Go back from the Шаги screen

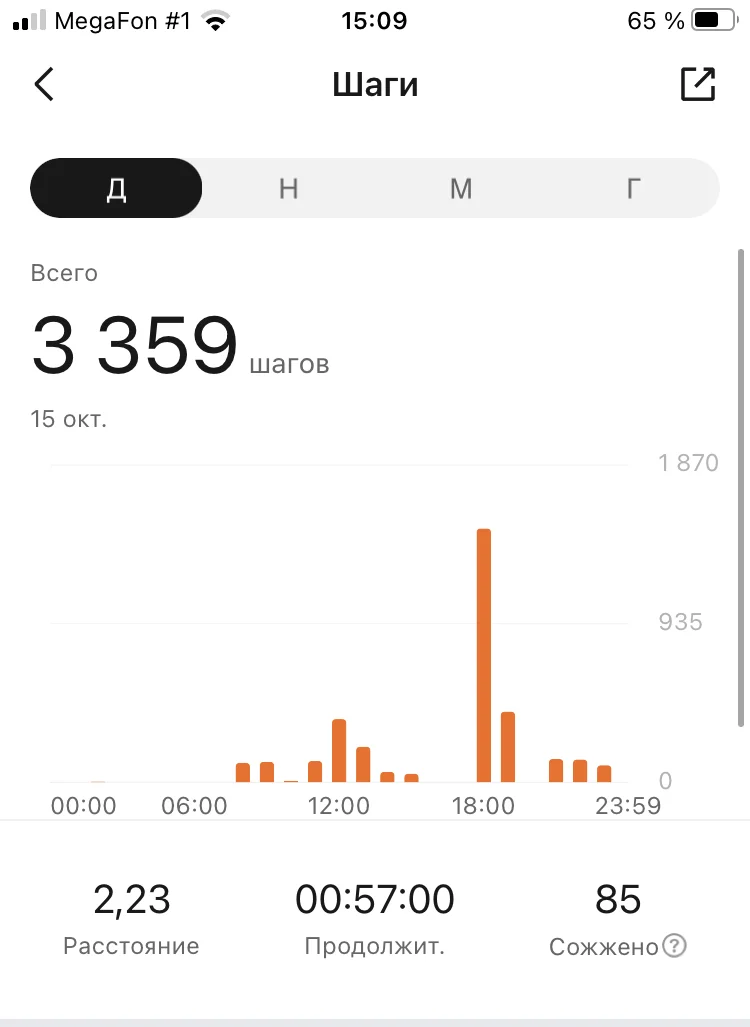pyautogui.click(x=44, y=85)
